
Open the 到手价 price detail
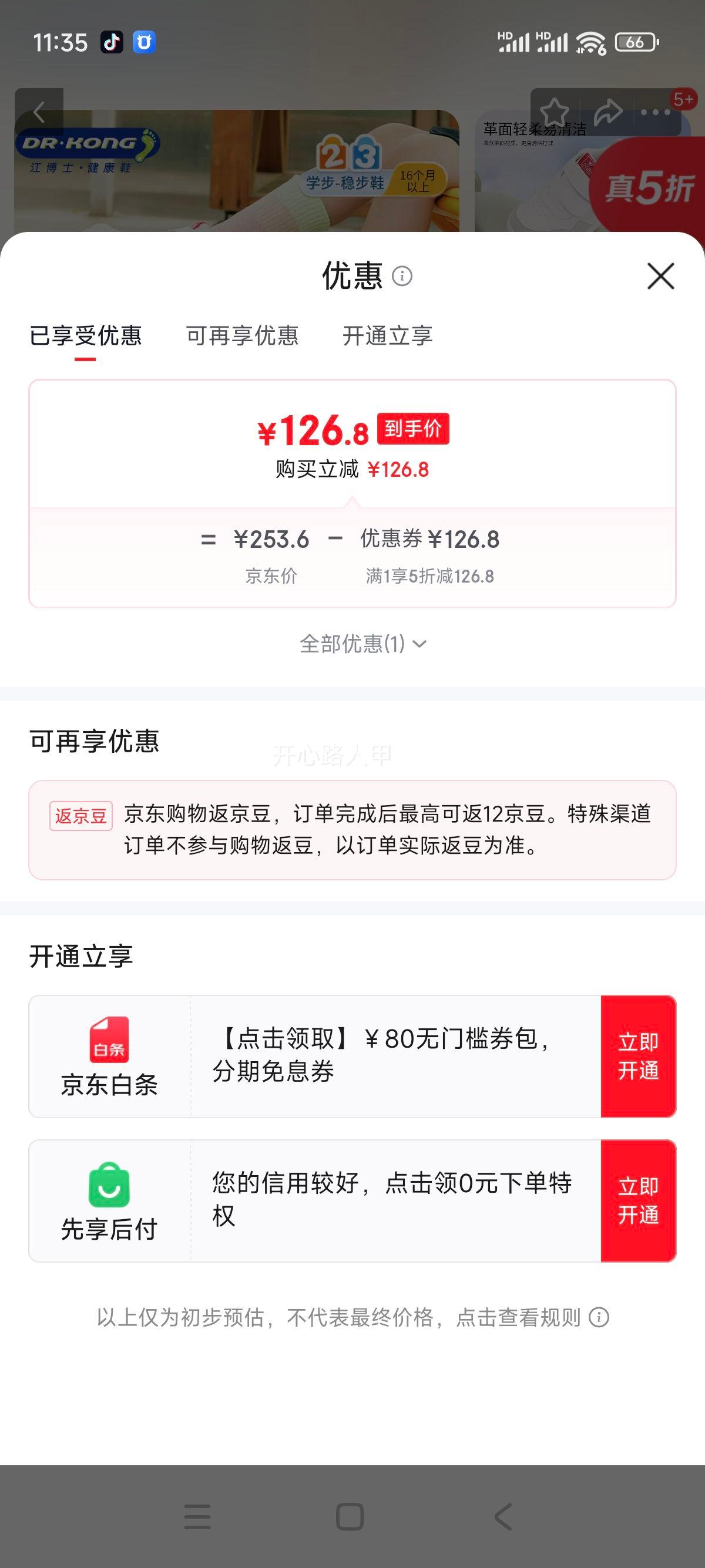[414, 430]
